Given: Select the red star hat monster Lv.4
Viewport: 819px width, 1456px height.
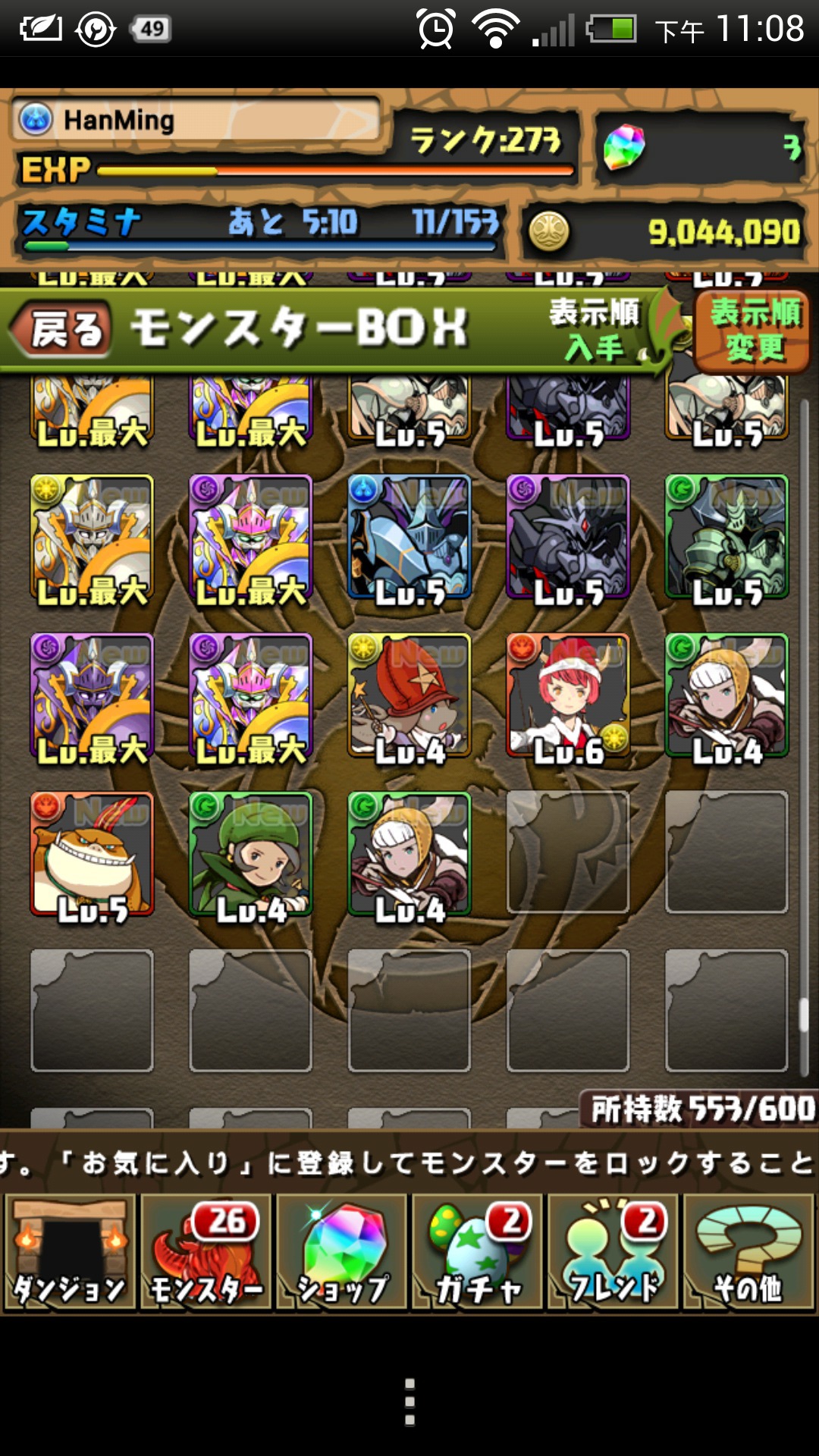Looking at the screenshot, I should 409,695.
